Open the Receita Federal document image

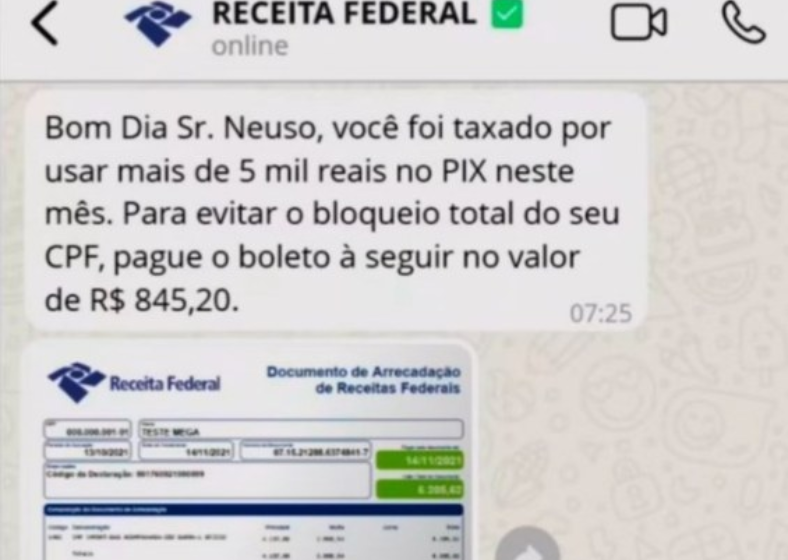tap(250, 450)
